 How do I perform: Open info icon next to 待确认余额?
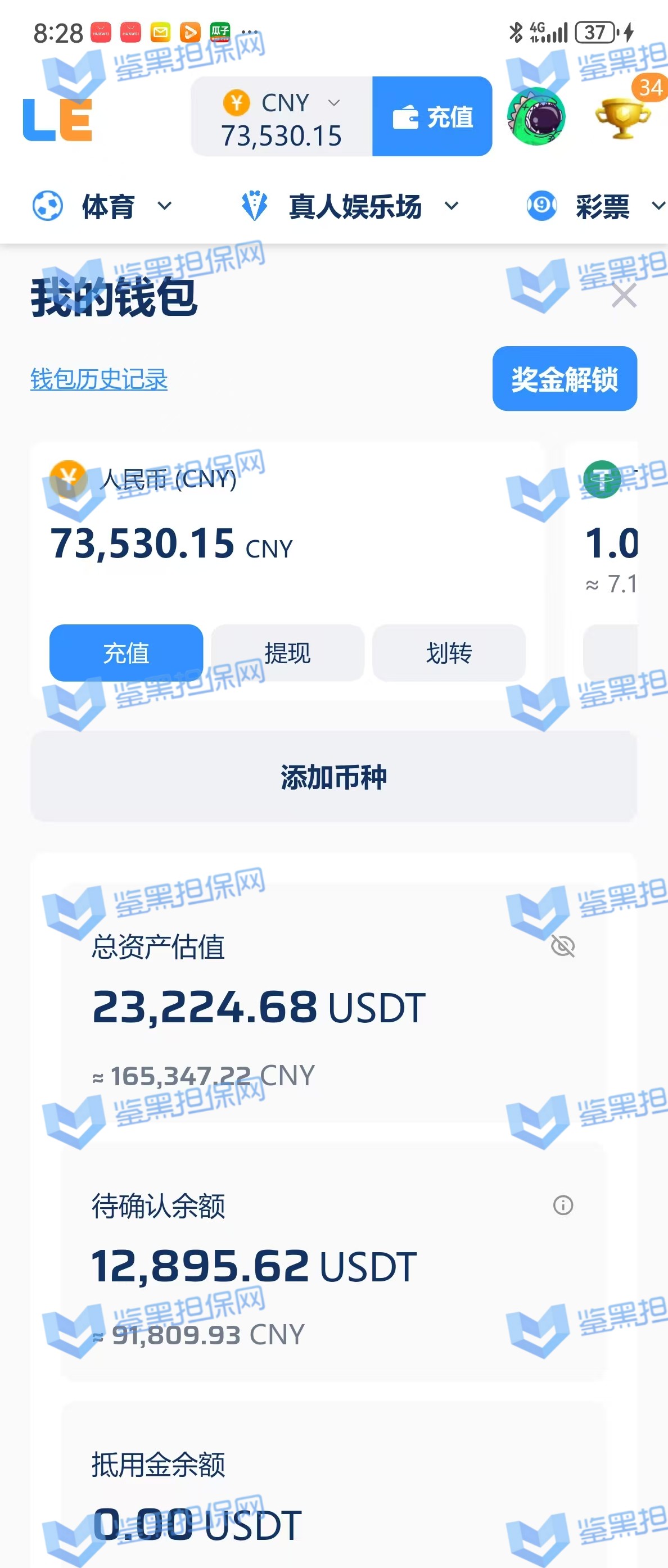563,1204
